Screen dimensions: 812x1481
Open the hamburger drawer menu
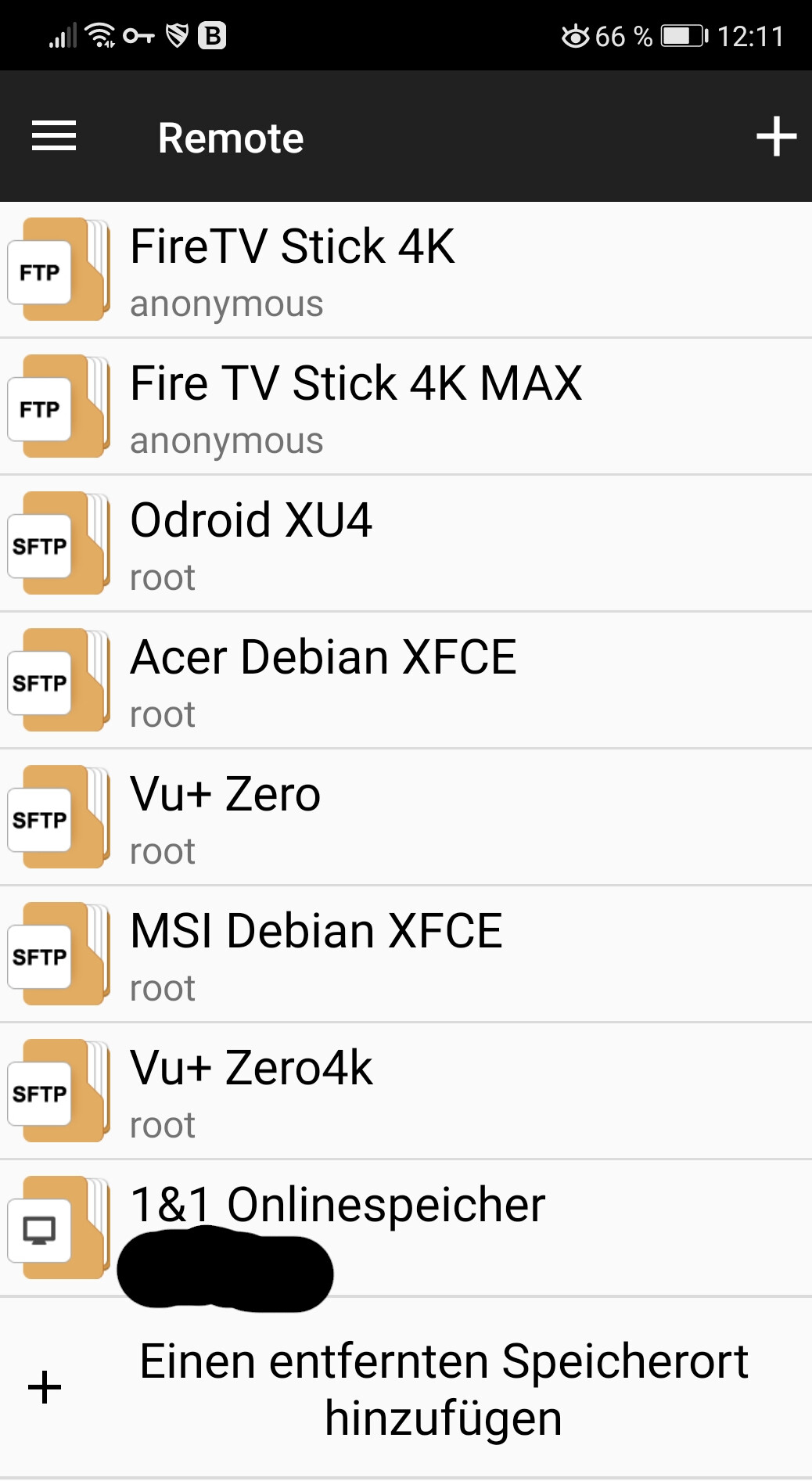[x=54, y=137]
